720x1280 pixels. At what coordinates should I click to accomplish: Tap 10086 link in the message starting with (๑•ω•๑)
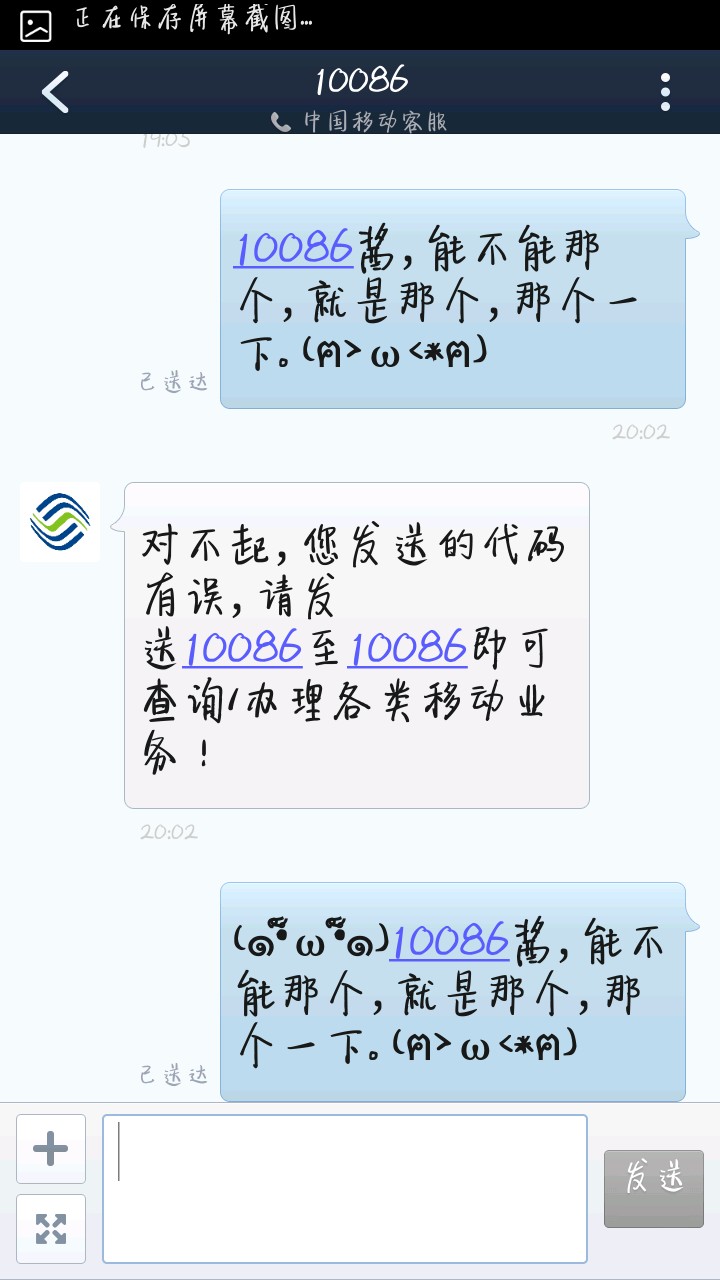click(x=450, y=941)
